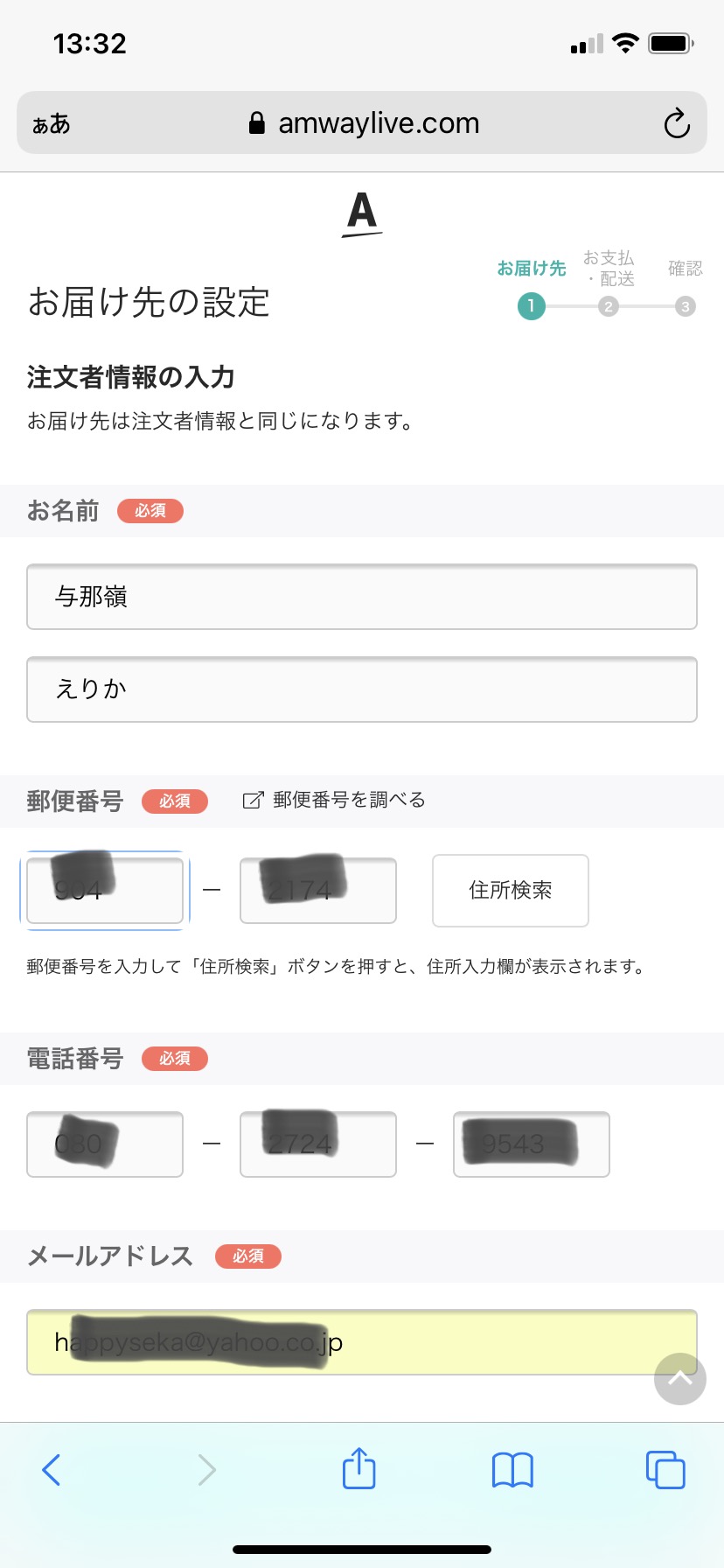The width and height of the screenshot is (724, 1568).
Task: Open the ぁあ text size menu
Action: coord(52,124)
